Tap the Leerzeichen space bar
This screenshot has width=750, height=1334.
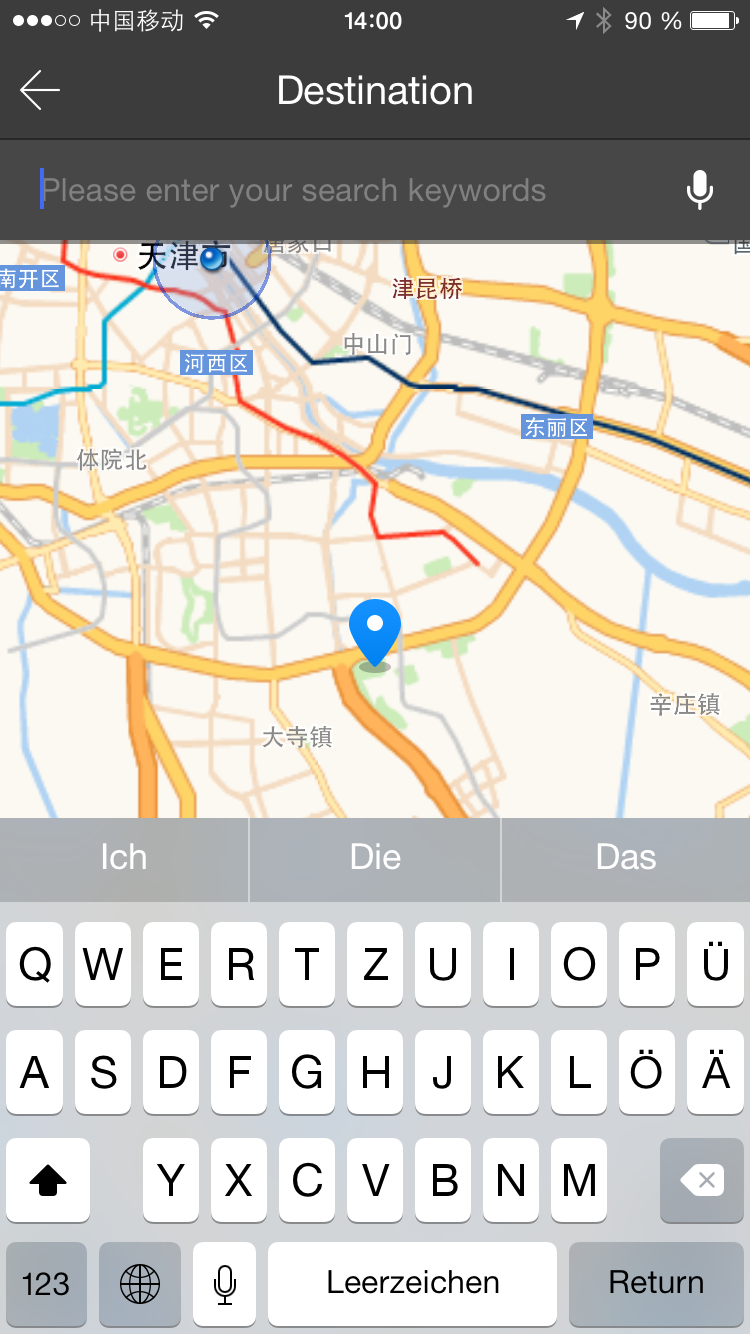coord(412,1283)
